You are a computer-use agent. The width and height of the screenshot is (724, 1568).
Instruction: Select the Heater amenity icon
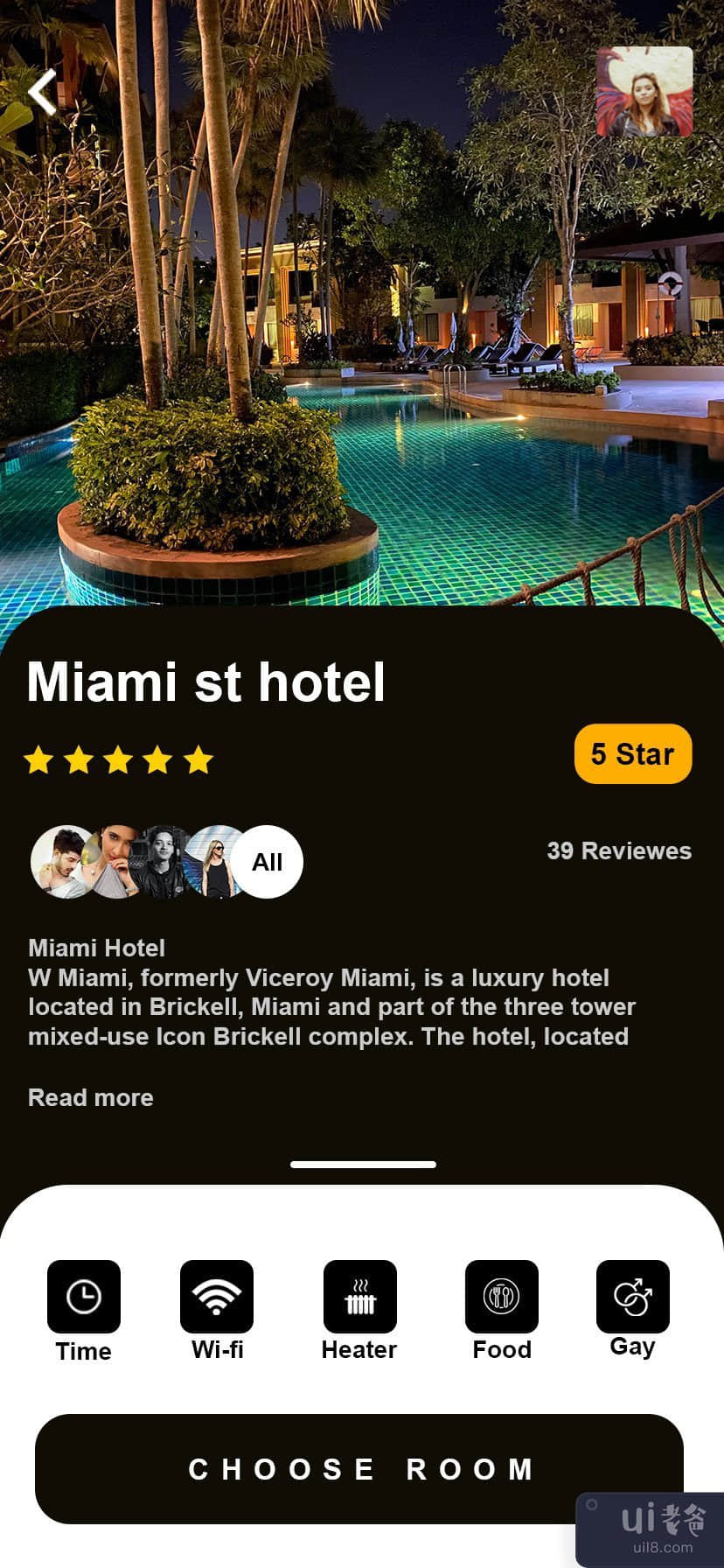coord(359,1297)
